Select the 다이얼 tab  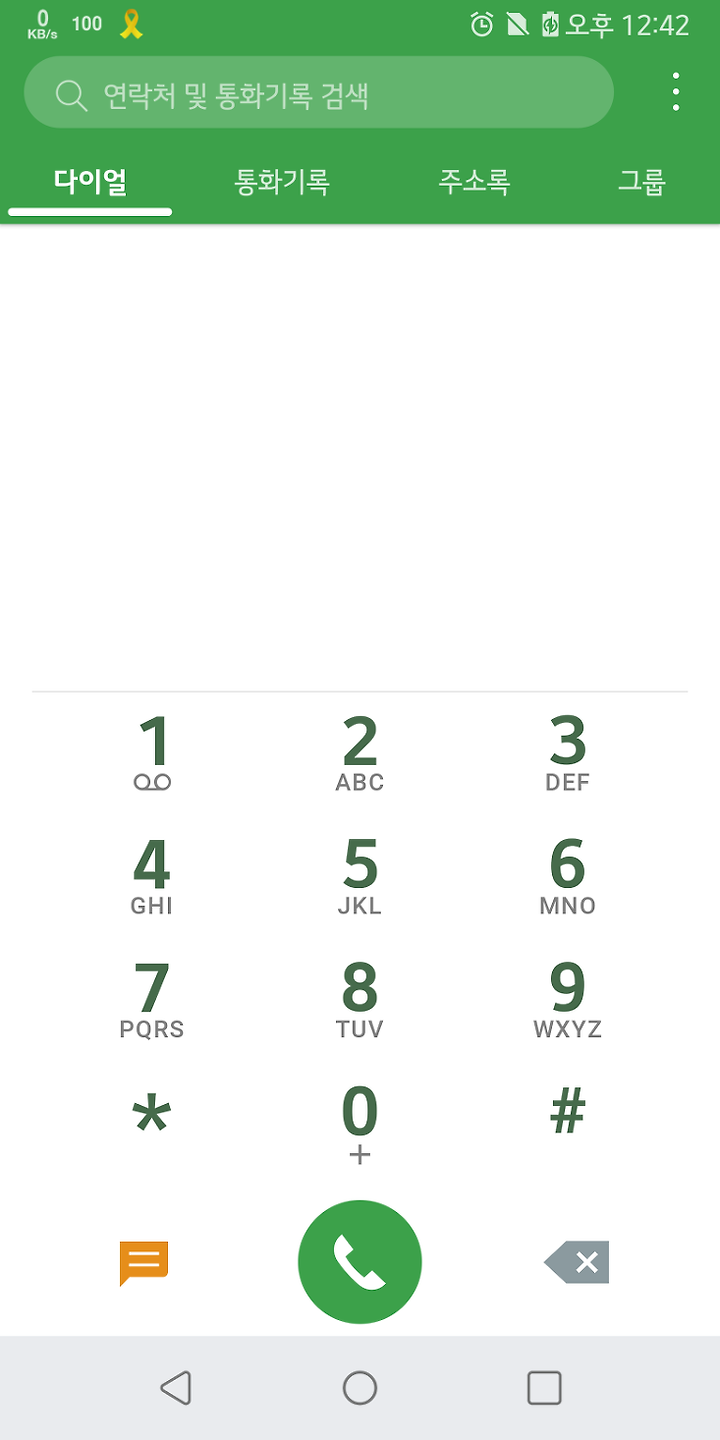[x=90, y=182]
